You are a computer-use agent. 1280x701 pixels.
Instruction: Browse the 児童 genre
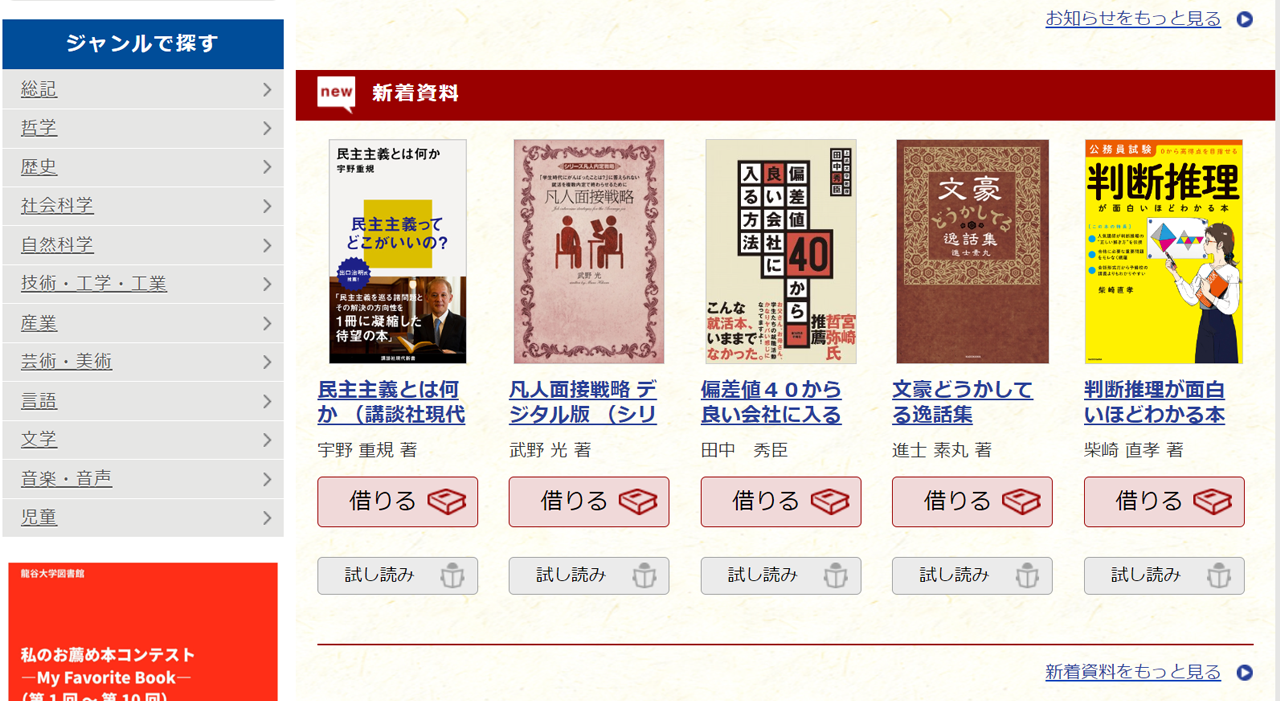142,518
